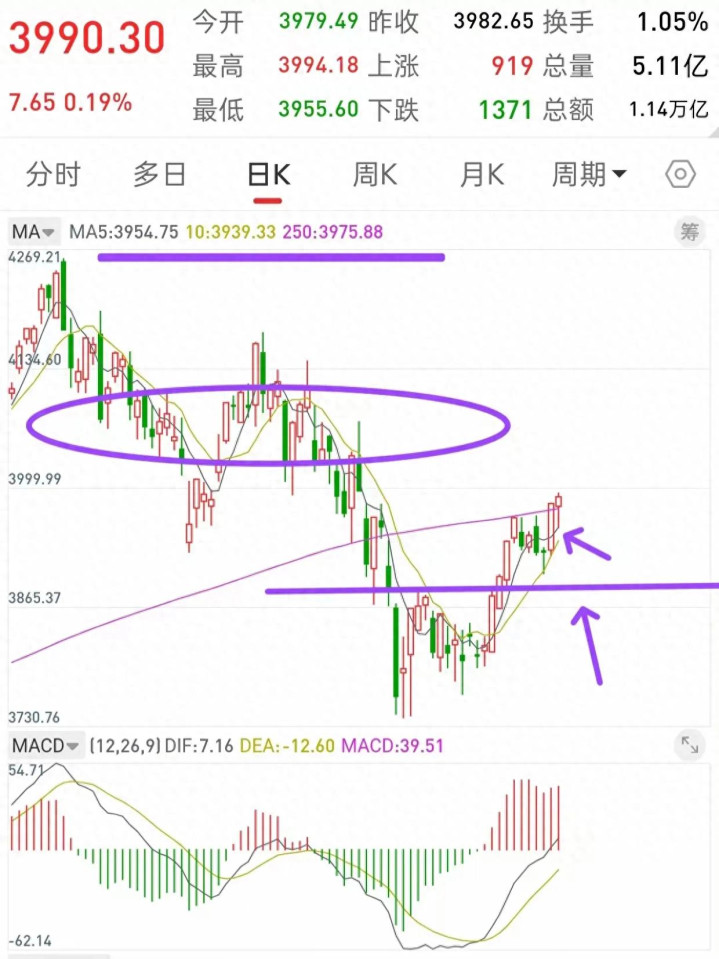The width and height of the screenshot is (719, 959).
Task: Show the 月K monthly chart
Action: (x=482, y=175)
